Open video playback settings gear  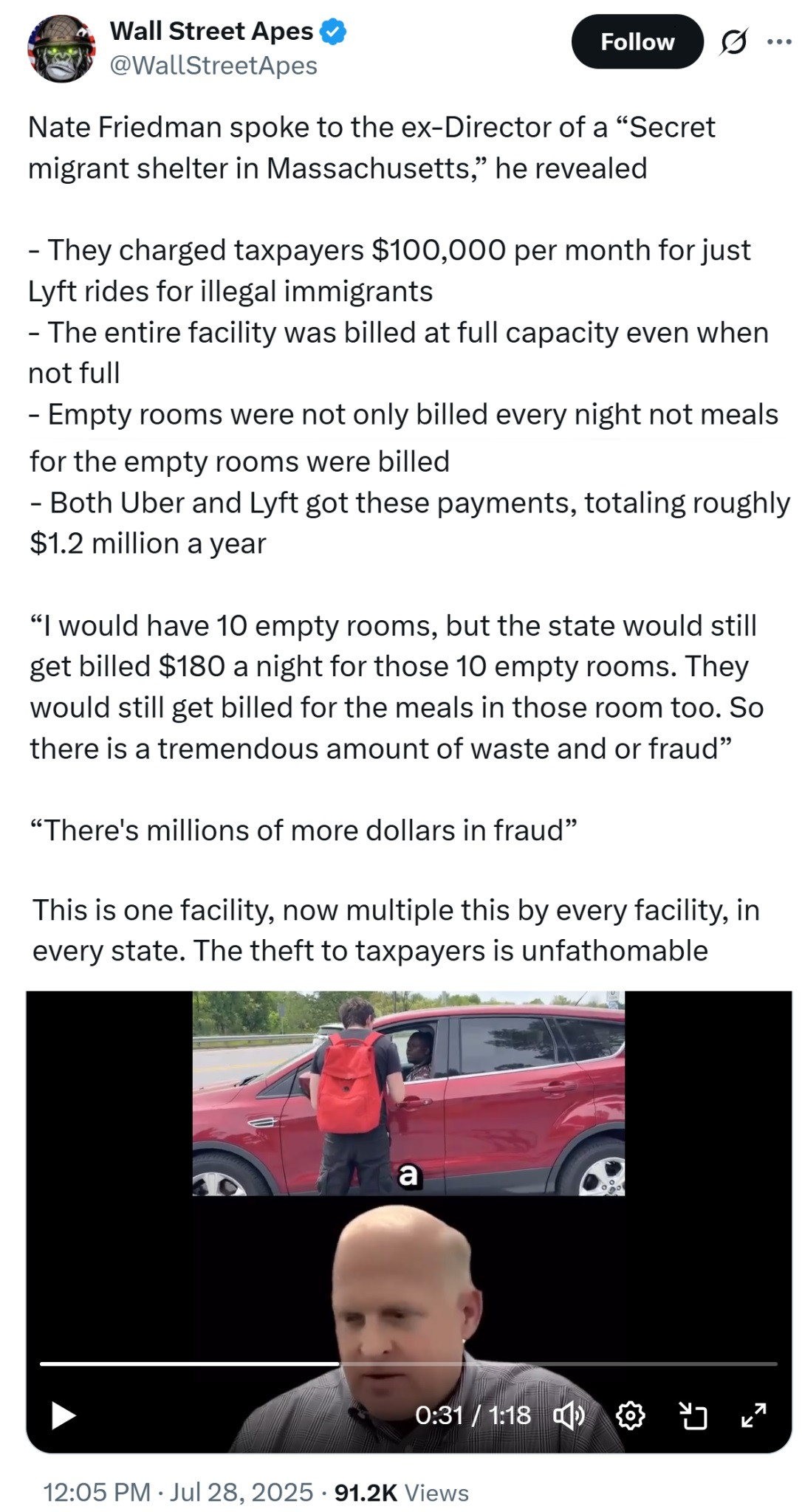pyautogui.click(x=630, y=1415)
